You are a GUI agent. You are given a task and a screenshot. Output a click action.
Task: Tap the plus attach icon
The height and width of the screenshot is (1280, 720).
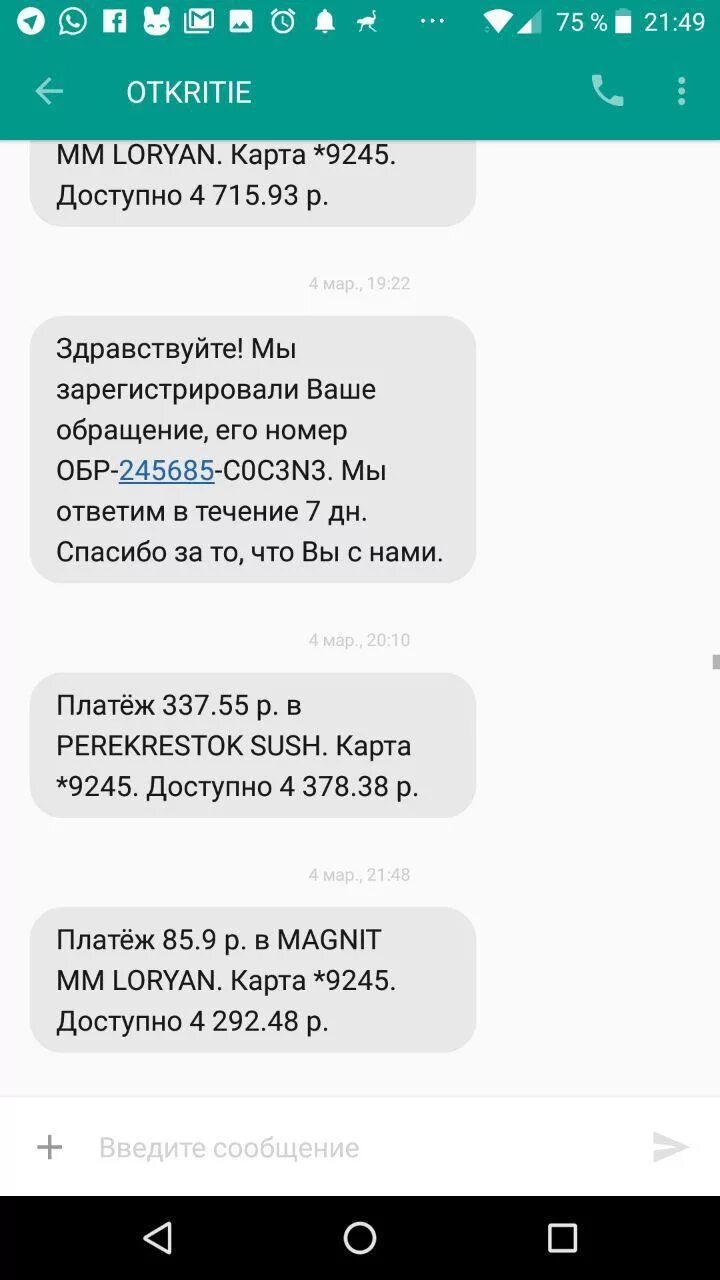(x=49, y=1147)
